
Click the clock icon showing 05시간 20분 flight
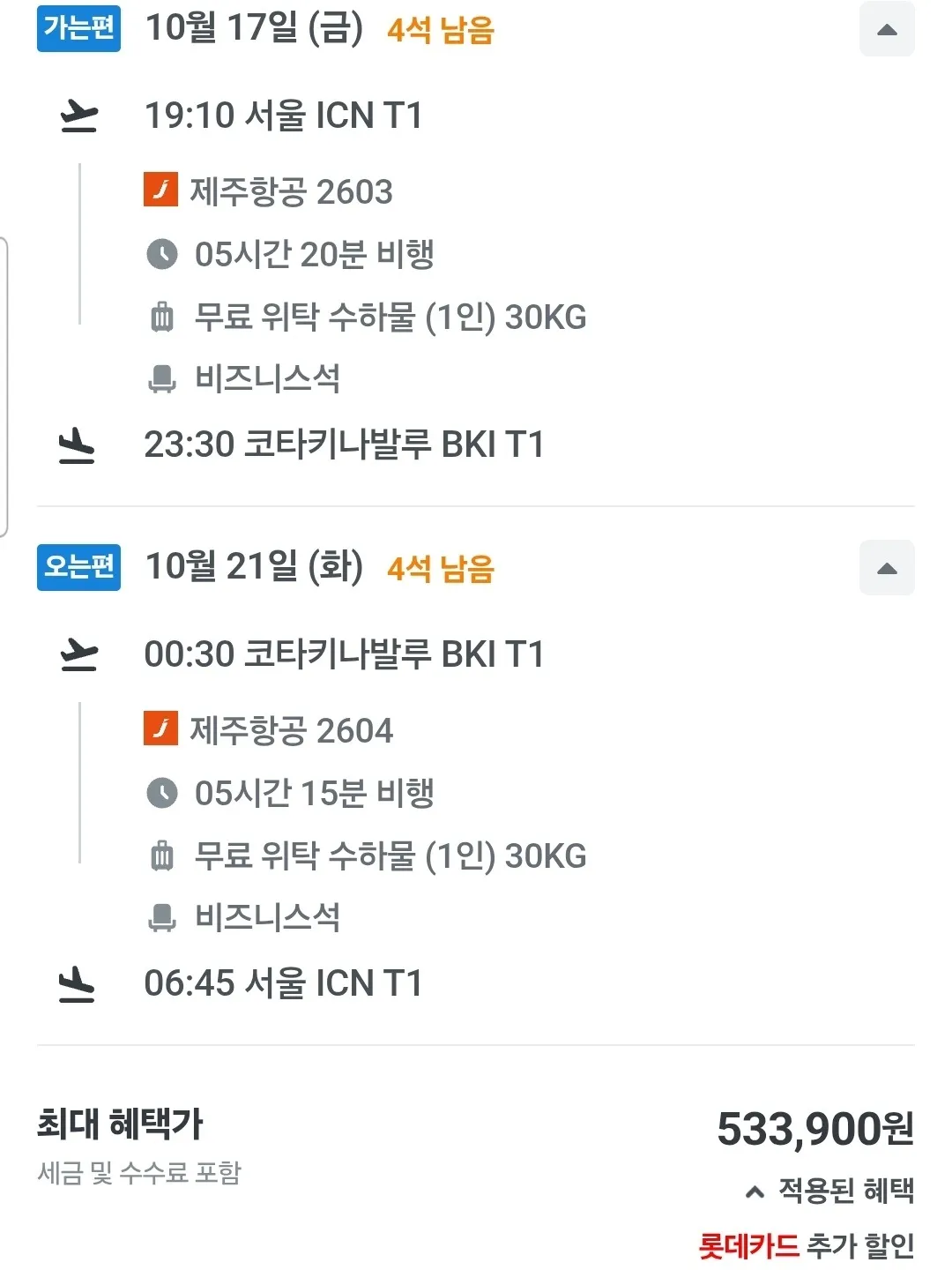162,254
